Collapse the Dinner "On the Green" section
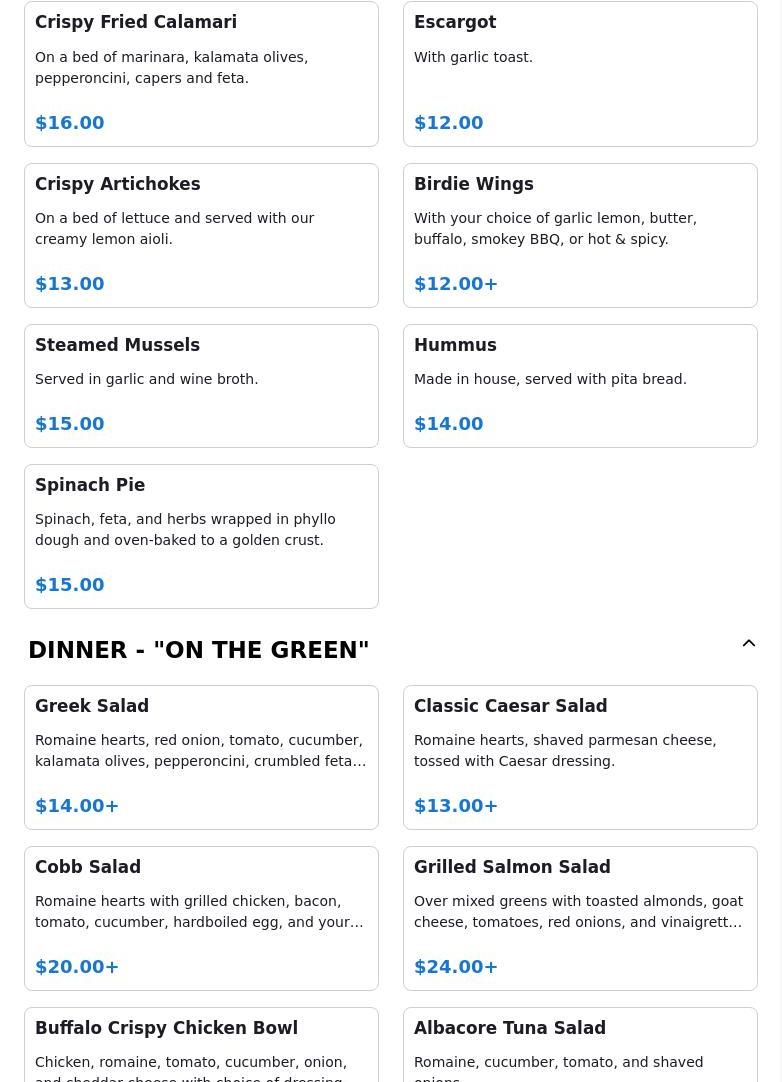The width and height of the screenshot is (782, 1082). [748, 644]
